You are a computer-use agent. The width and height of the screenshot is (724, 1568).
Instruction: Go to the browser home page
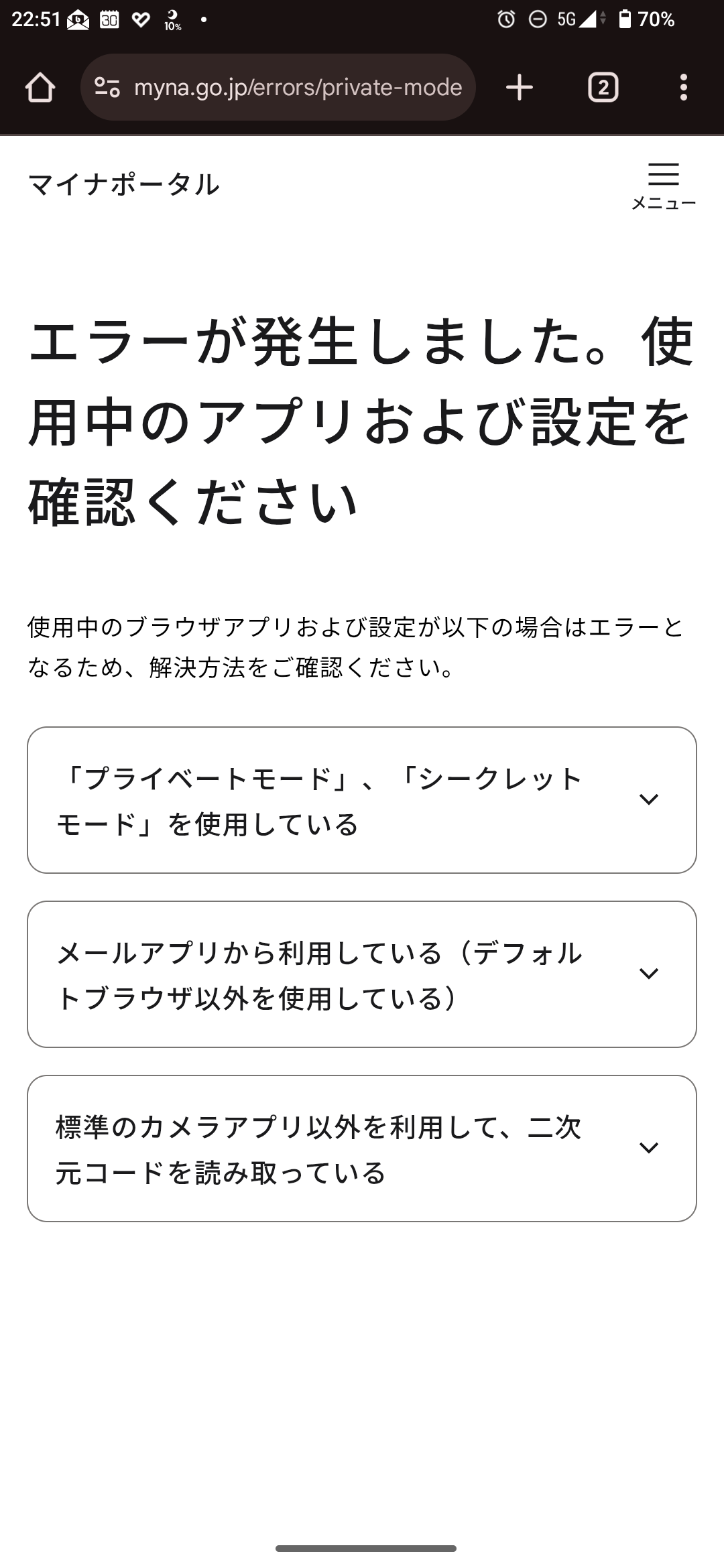pos(40,87)
